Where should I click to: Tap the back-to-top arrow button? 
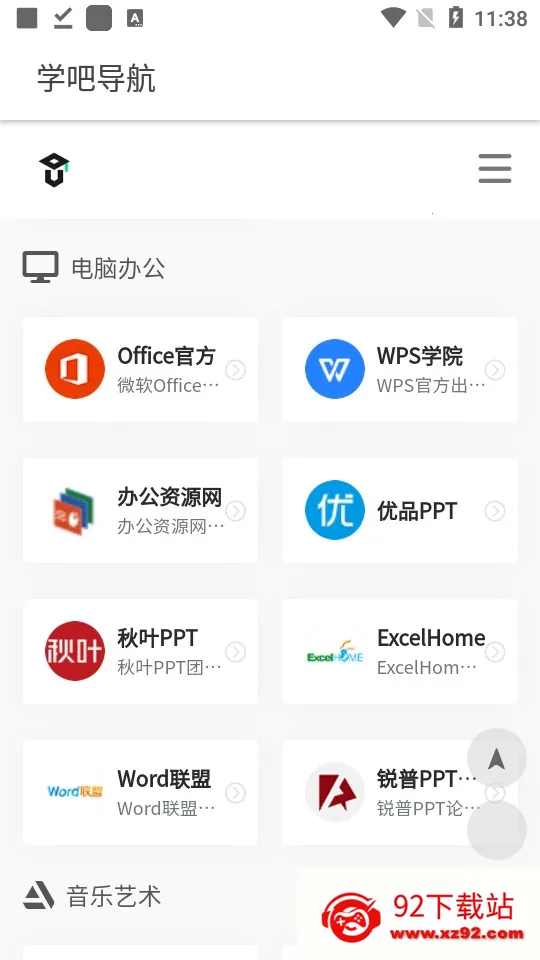pyautogui.click(x=497, y=758)
